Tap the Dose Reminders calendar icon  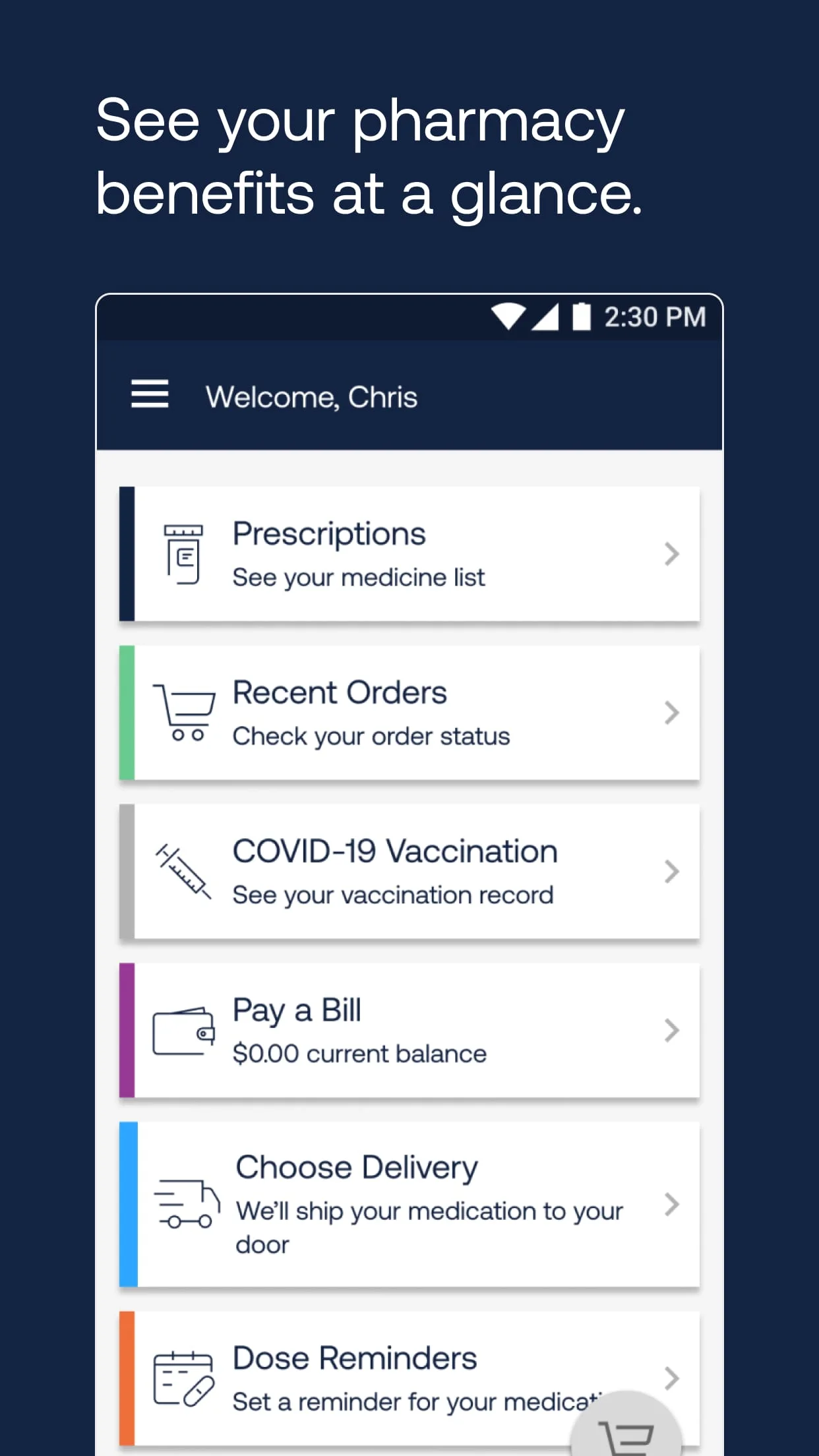pyautogui.click(x=183, y=1378)
